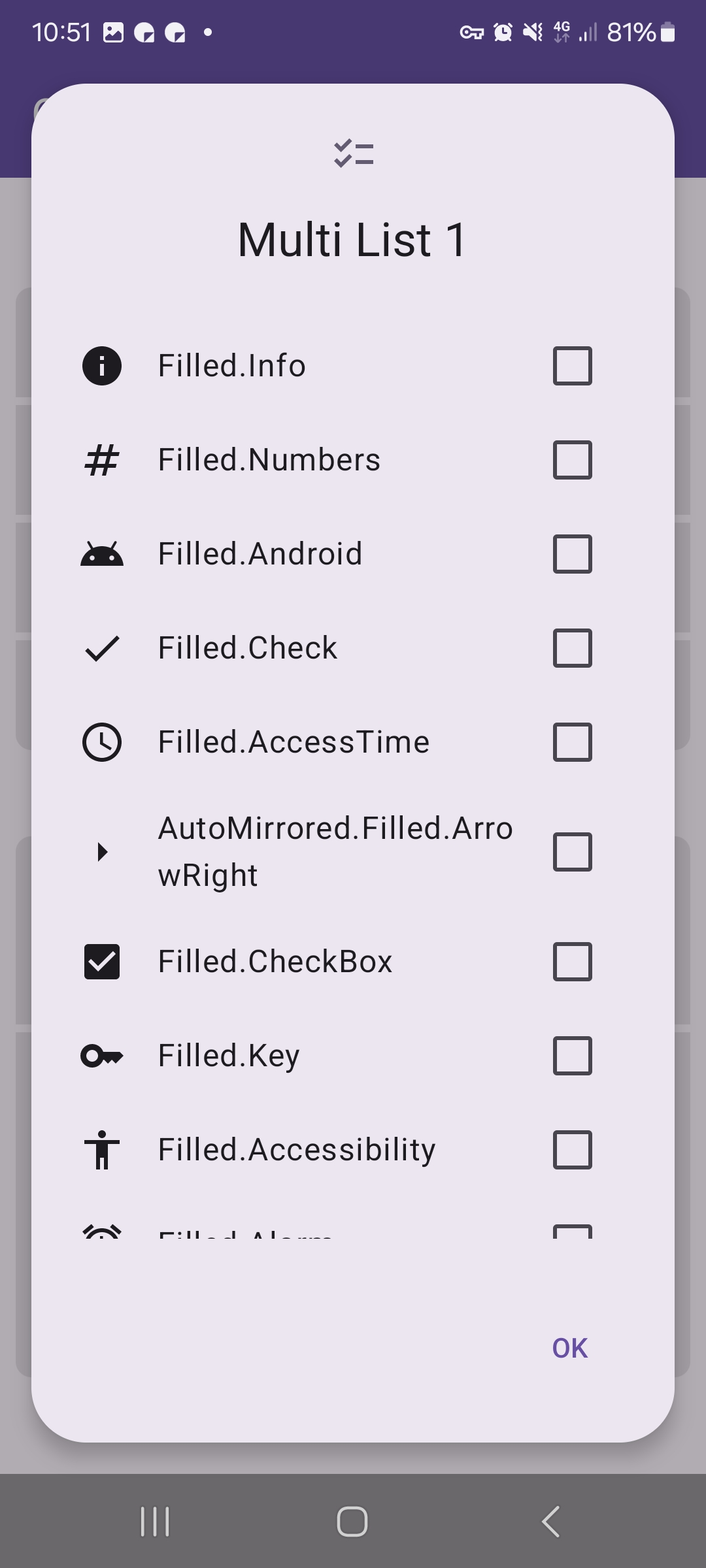Click the filled checkbox icon beside Filled.CheckBox
Image resolution: width=706 pixels, height=1568 pixels.
(102, 961)
